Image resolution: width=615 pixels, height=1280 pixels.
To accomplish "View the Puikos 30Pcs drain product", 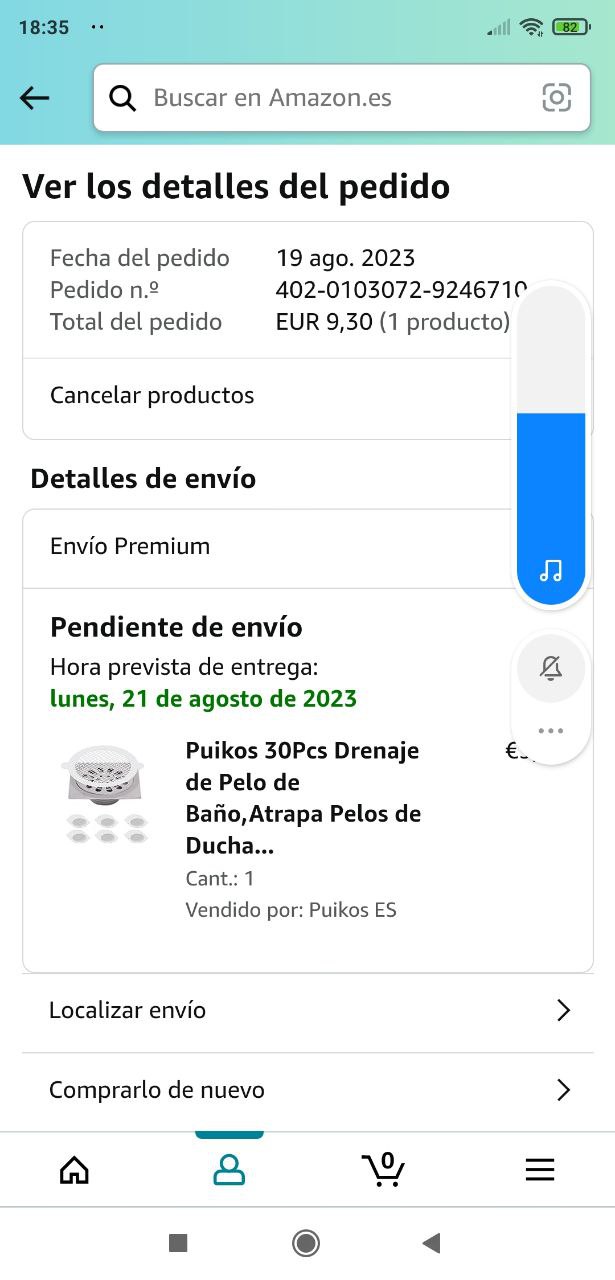I will click(302, 797).
